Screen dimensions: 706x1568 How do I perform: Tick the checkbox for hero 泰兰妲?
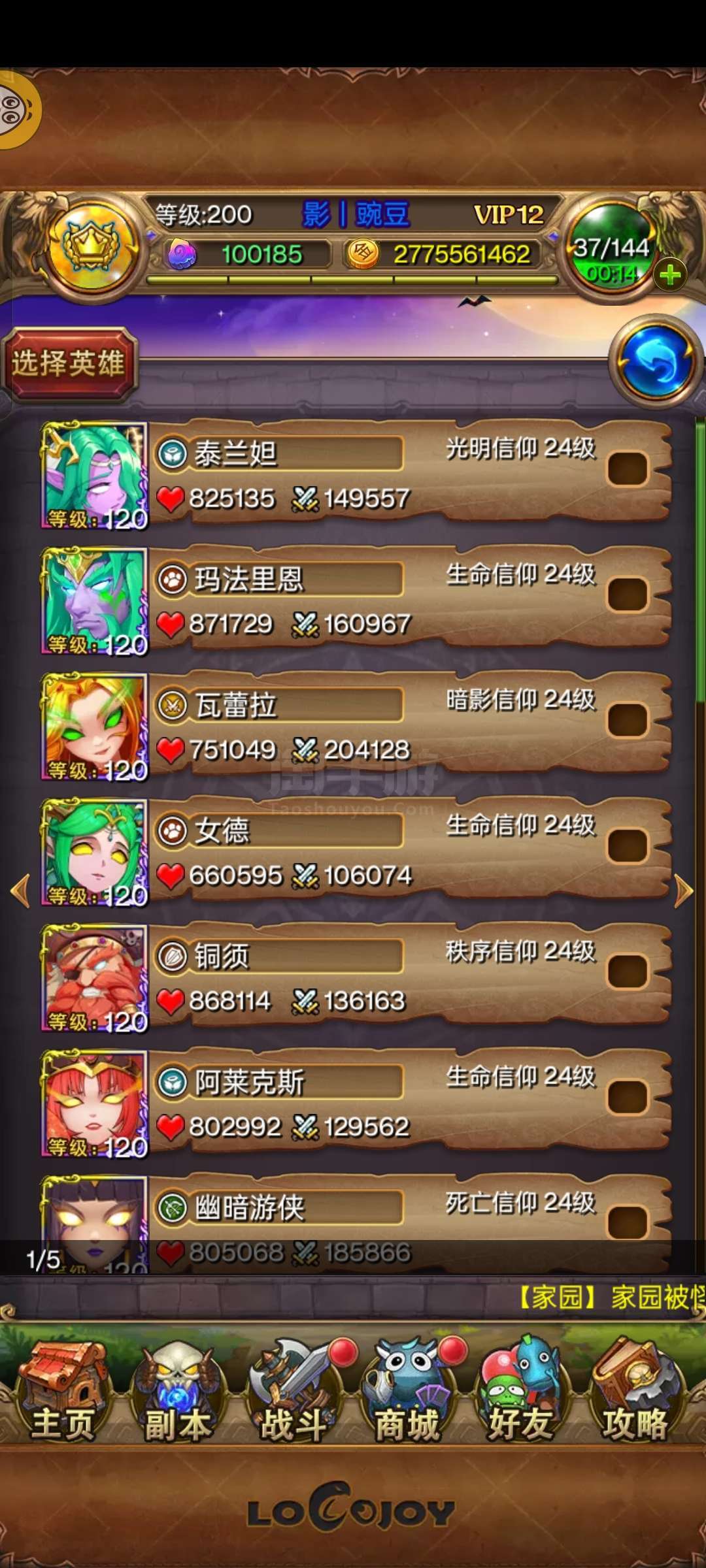click(627, 468)
